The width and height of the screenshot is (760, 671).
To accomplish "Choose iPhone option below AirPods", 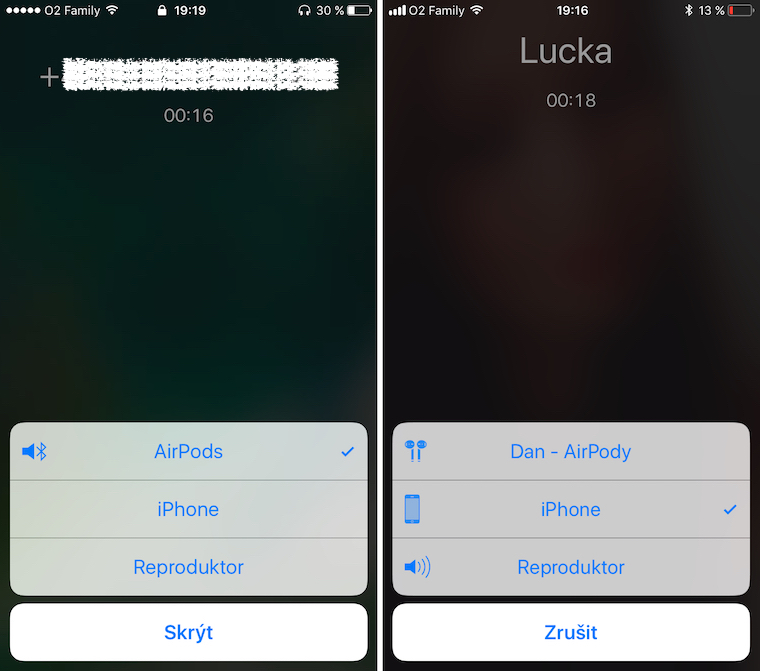I will coord(188,510).
